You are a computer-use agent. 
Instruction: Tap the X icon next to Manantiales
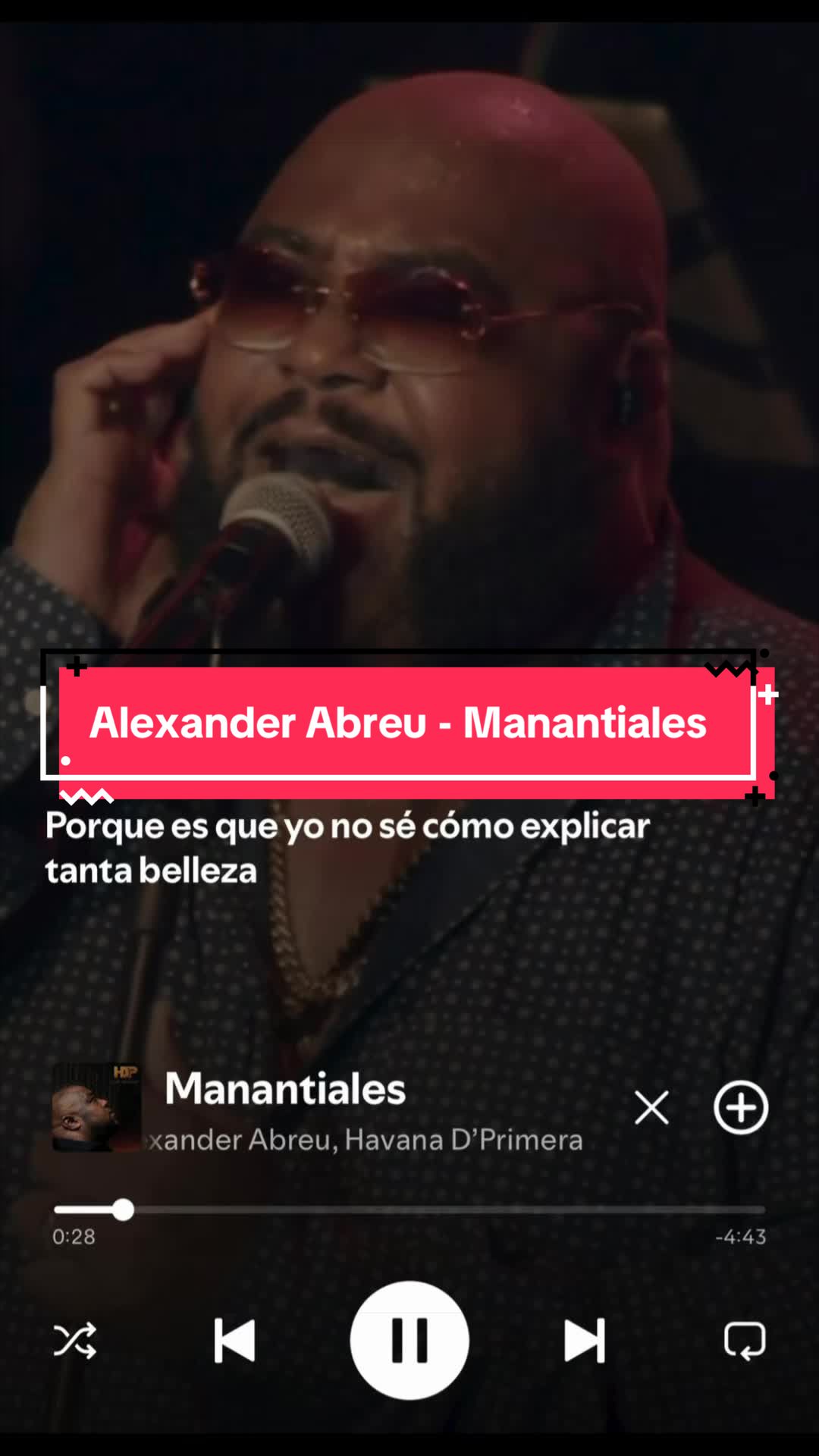(651, 1108)
